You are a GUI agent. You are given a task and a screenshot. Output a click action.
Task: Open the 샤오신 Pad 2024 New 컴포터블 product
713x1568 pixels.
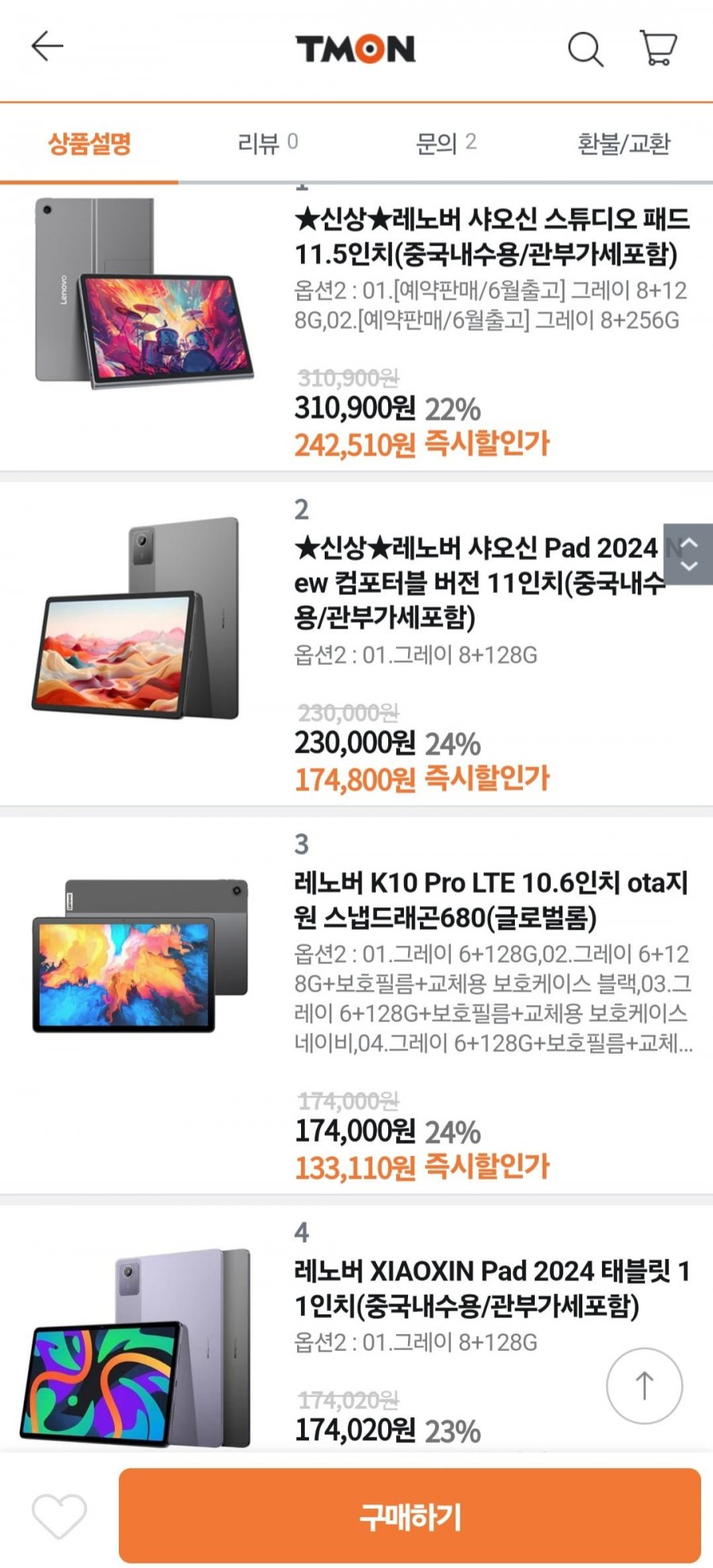[475, 582]
